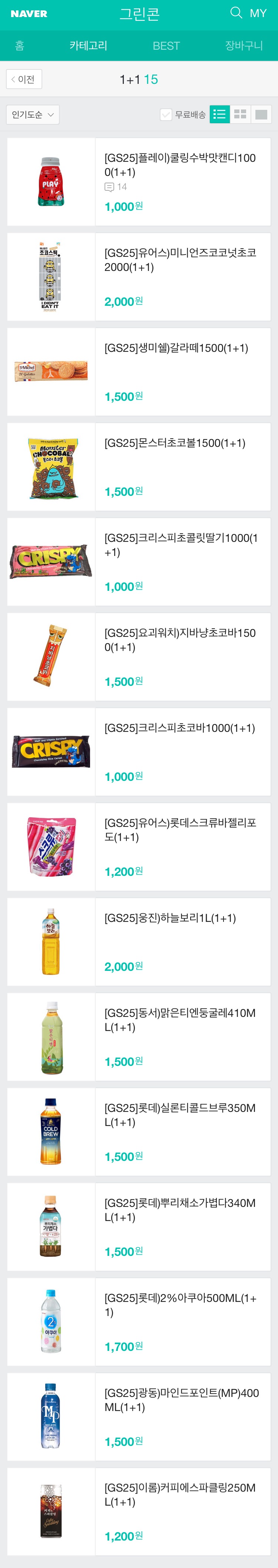The height and width of the screenshot is (1568, 278).
Task: Expand the 인기도순 sort dropdown
Action: point(33,114)
